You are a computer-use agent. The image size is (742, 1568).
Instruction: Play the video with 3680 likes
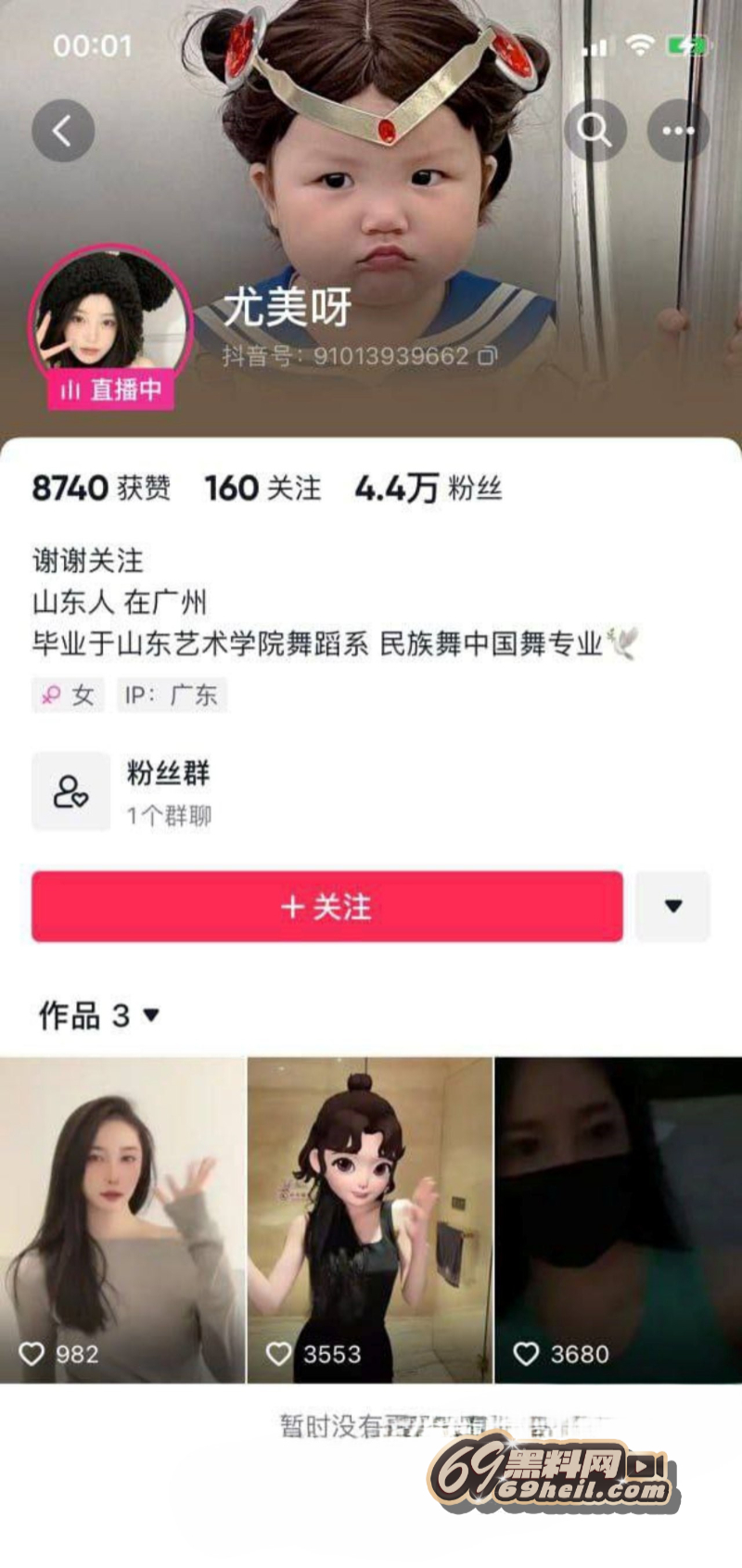pyautogui.click(x=618, y=1219)
